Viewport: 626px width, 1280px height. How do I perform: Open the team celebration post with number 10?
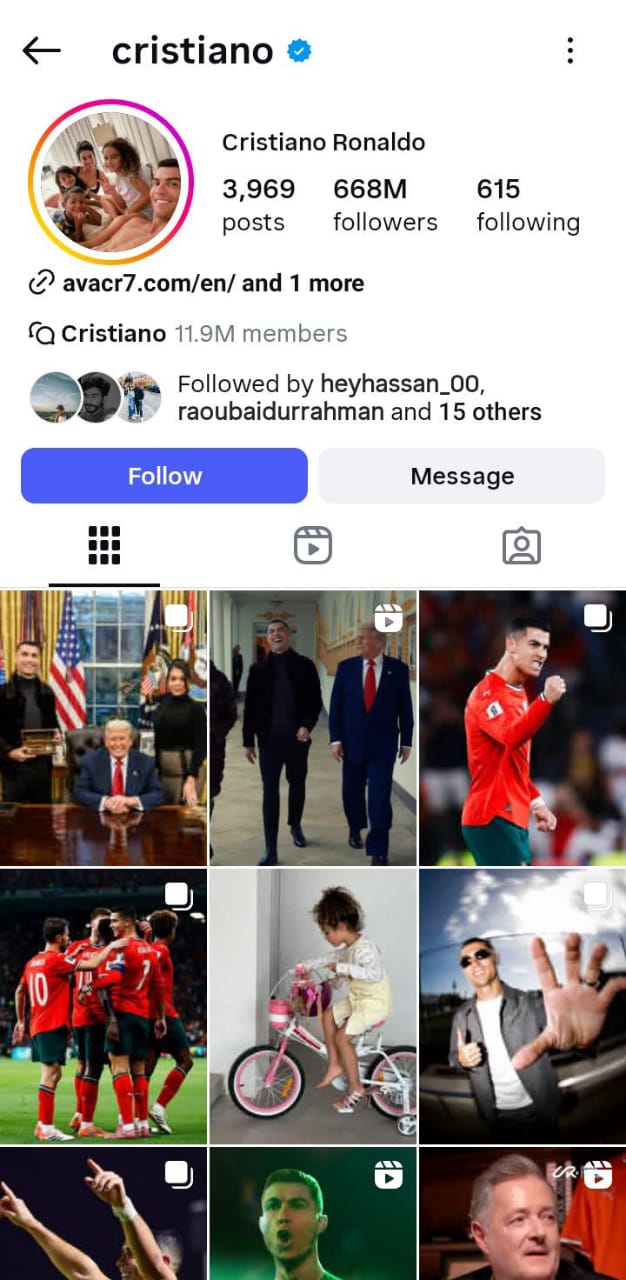click(103, 1006)
